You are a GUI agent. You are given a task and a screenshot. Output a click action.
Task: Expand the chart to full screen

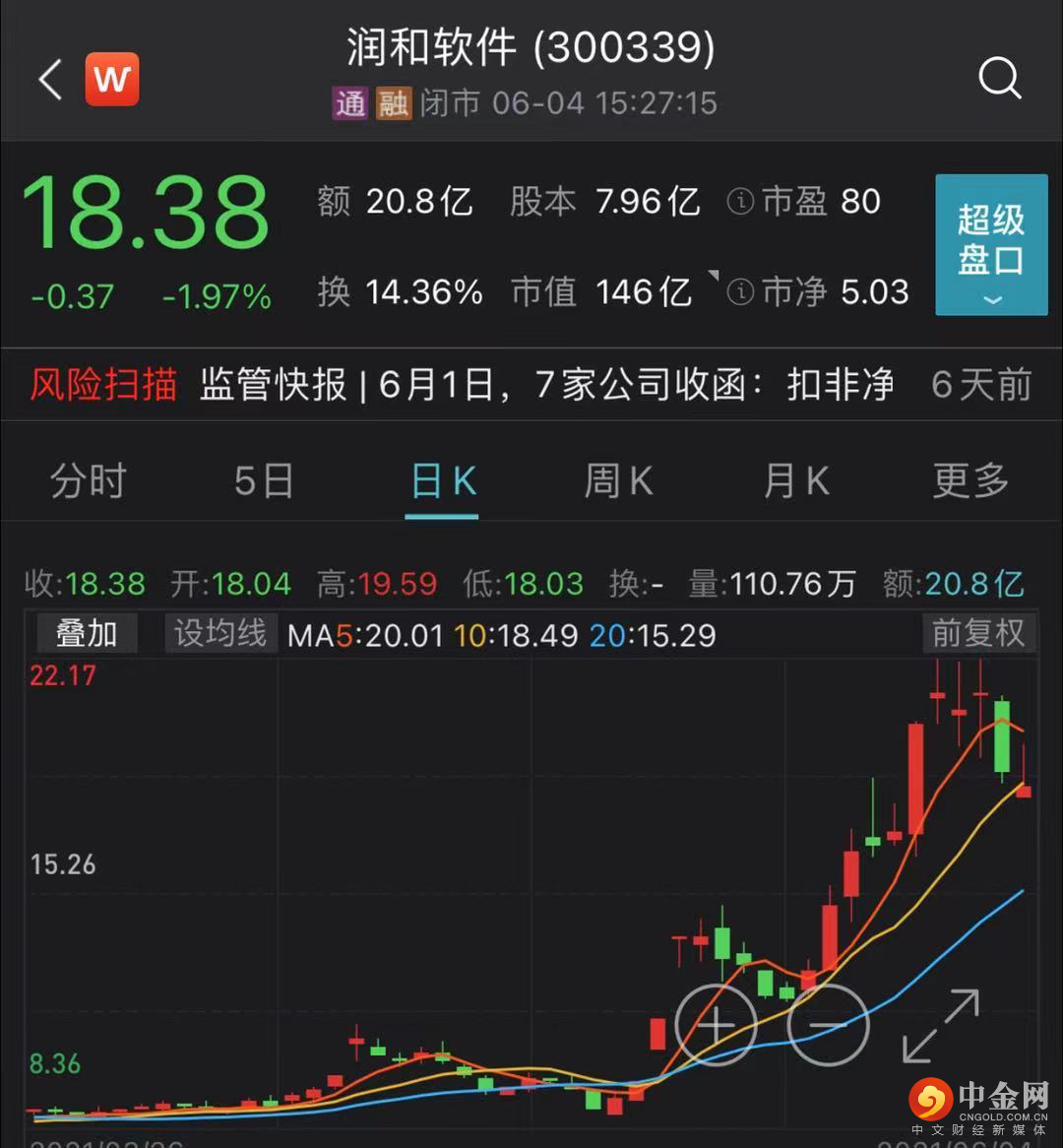click(x=941, y=1025)
